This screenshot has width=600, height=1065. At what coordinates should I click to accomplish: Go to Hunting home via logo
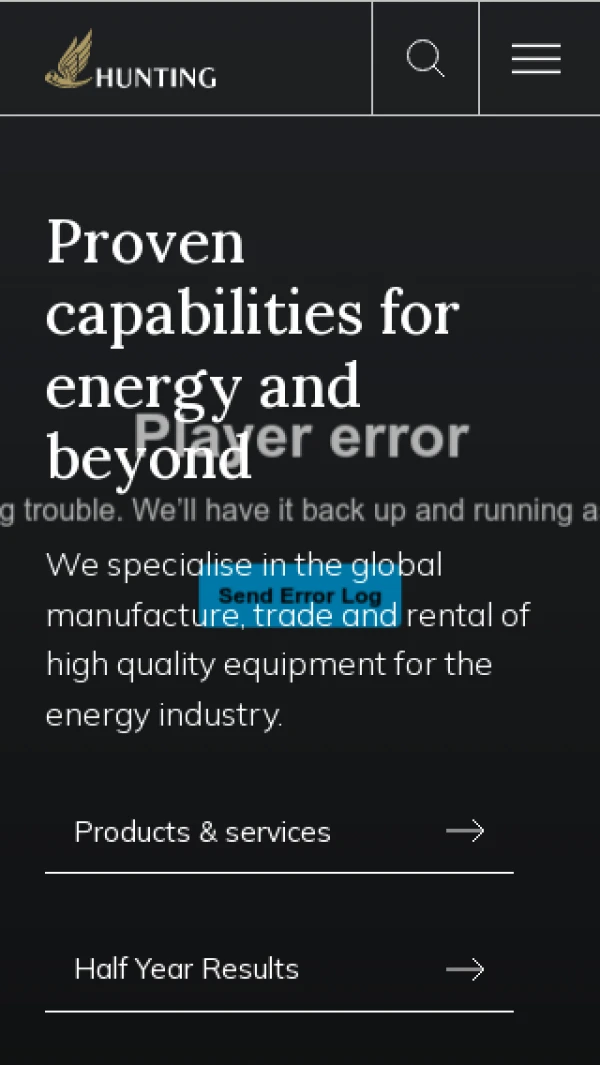coord(131,62)
